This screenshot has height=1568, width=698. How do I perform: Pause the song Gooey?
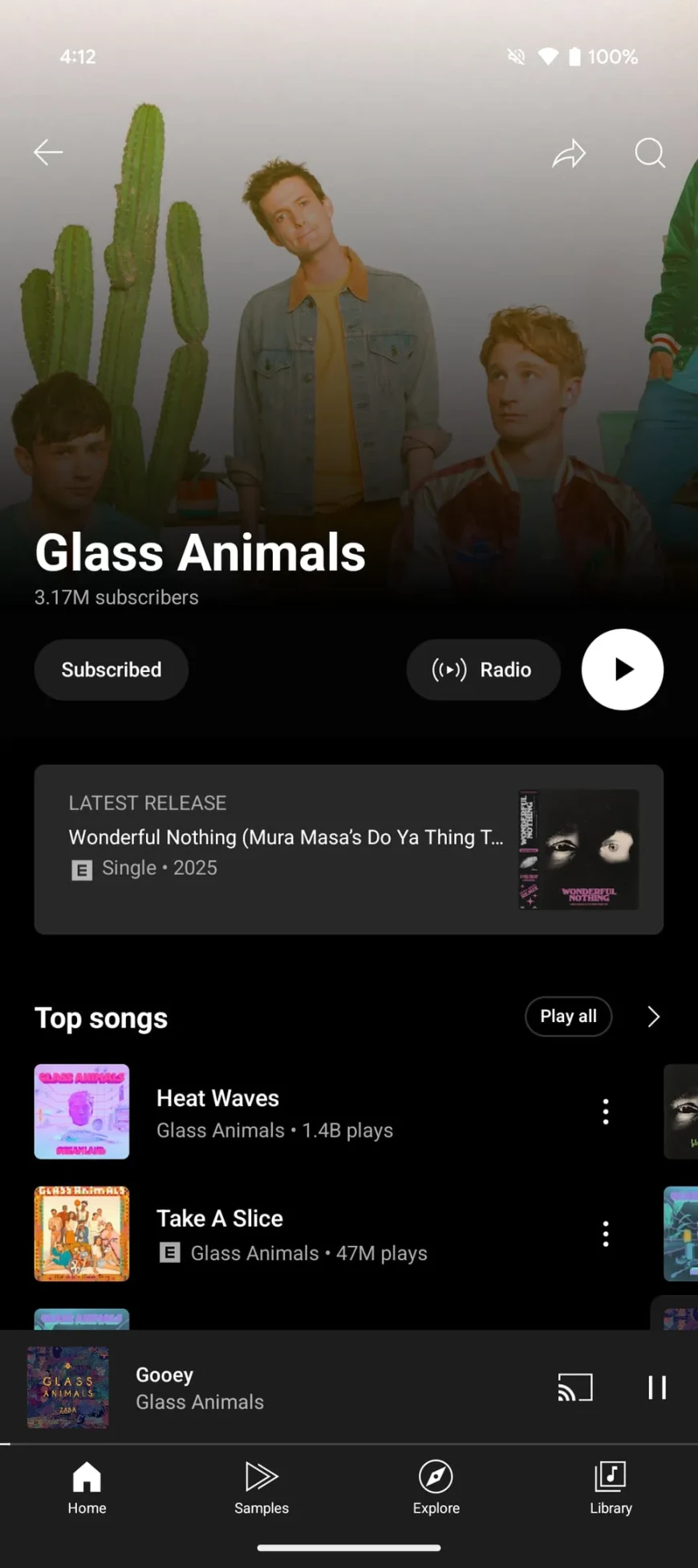(x=657, y=1387)
